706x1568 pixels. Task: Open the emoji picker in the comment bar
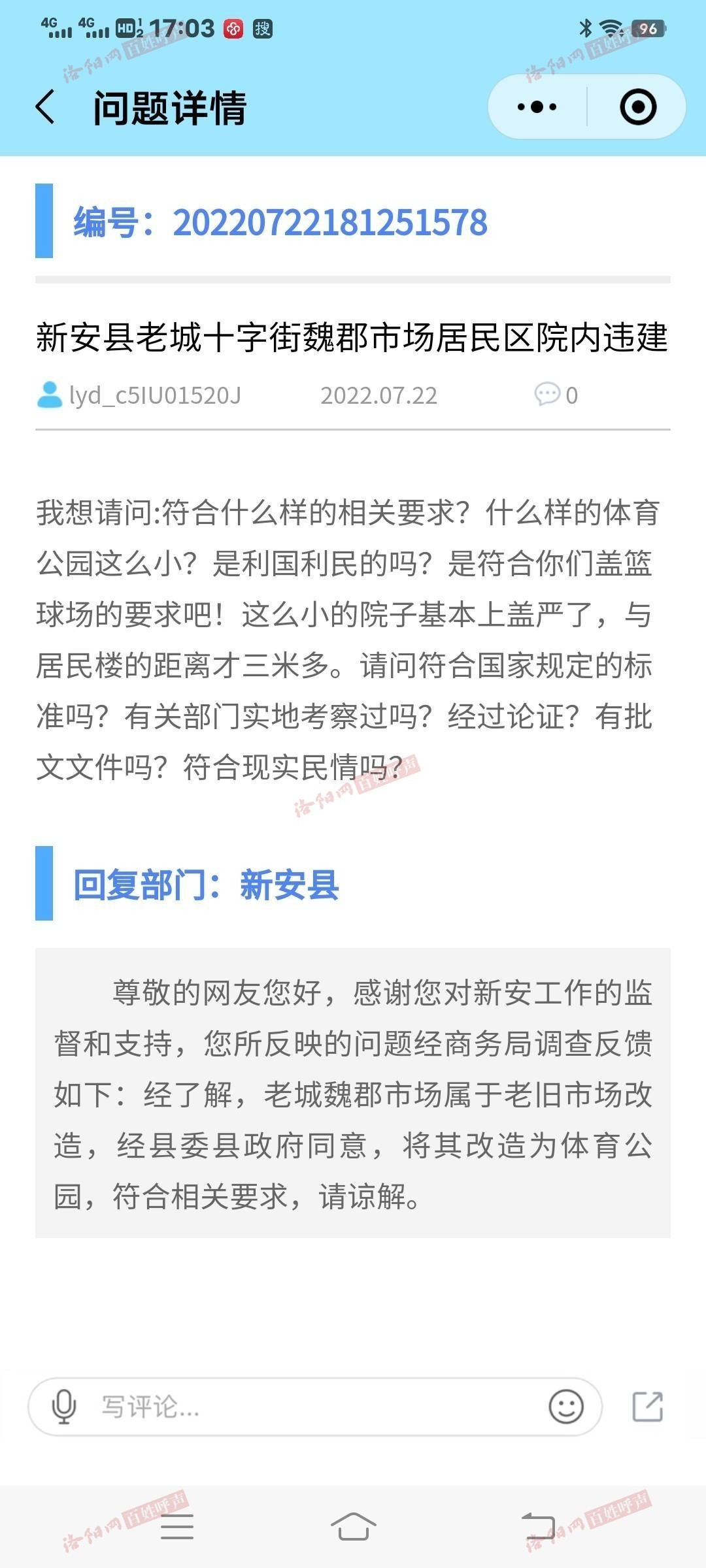coord(565,1407)
